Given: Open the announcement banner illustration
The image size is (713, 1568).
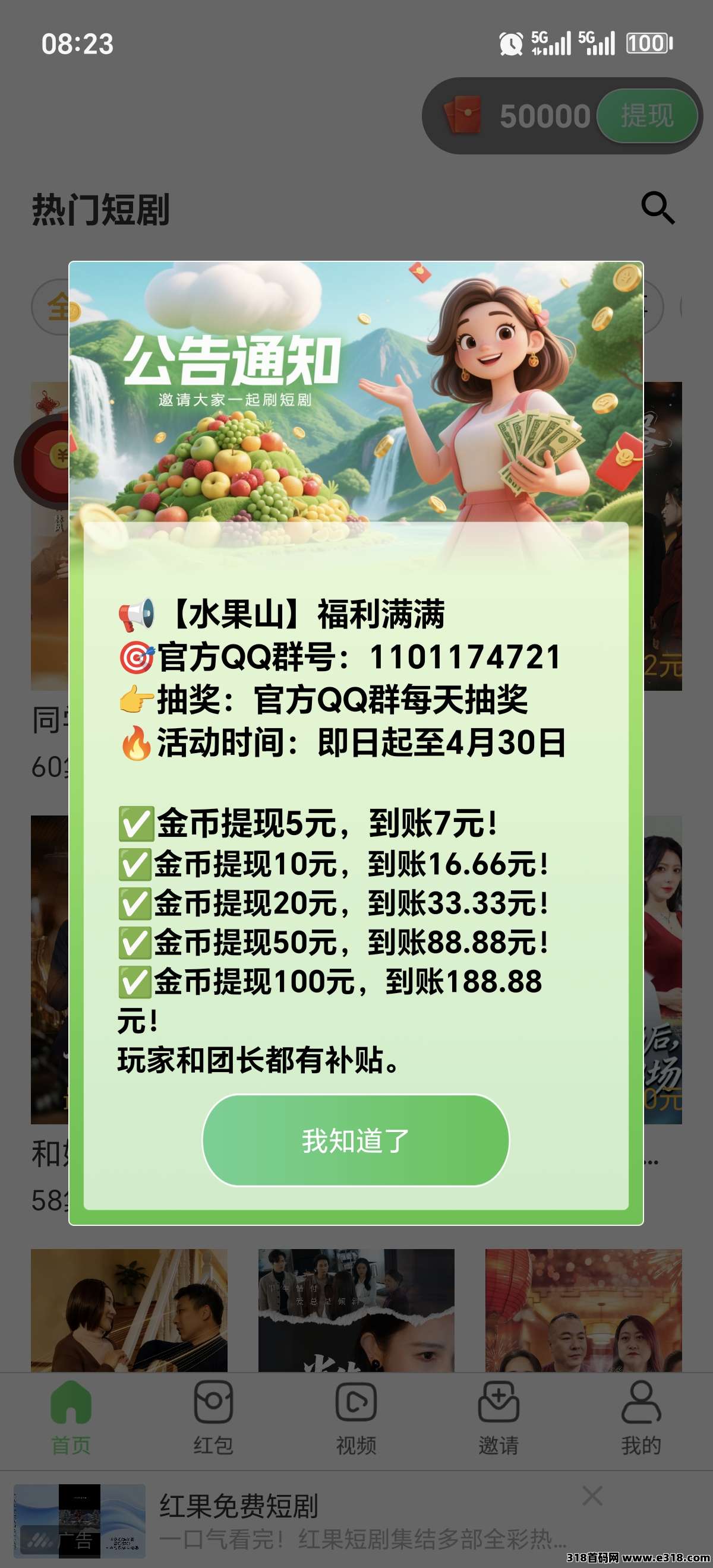Looking at the screenshot, I should (356, 390).
